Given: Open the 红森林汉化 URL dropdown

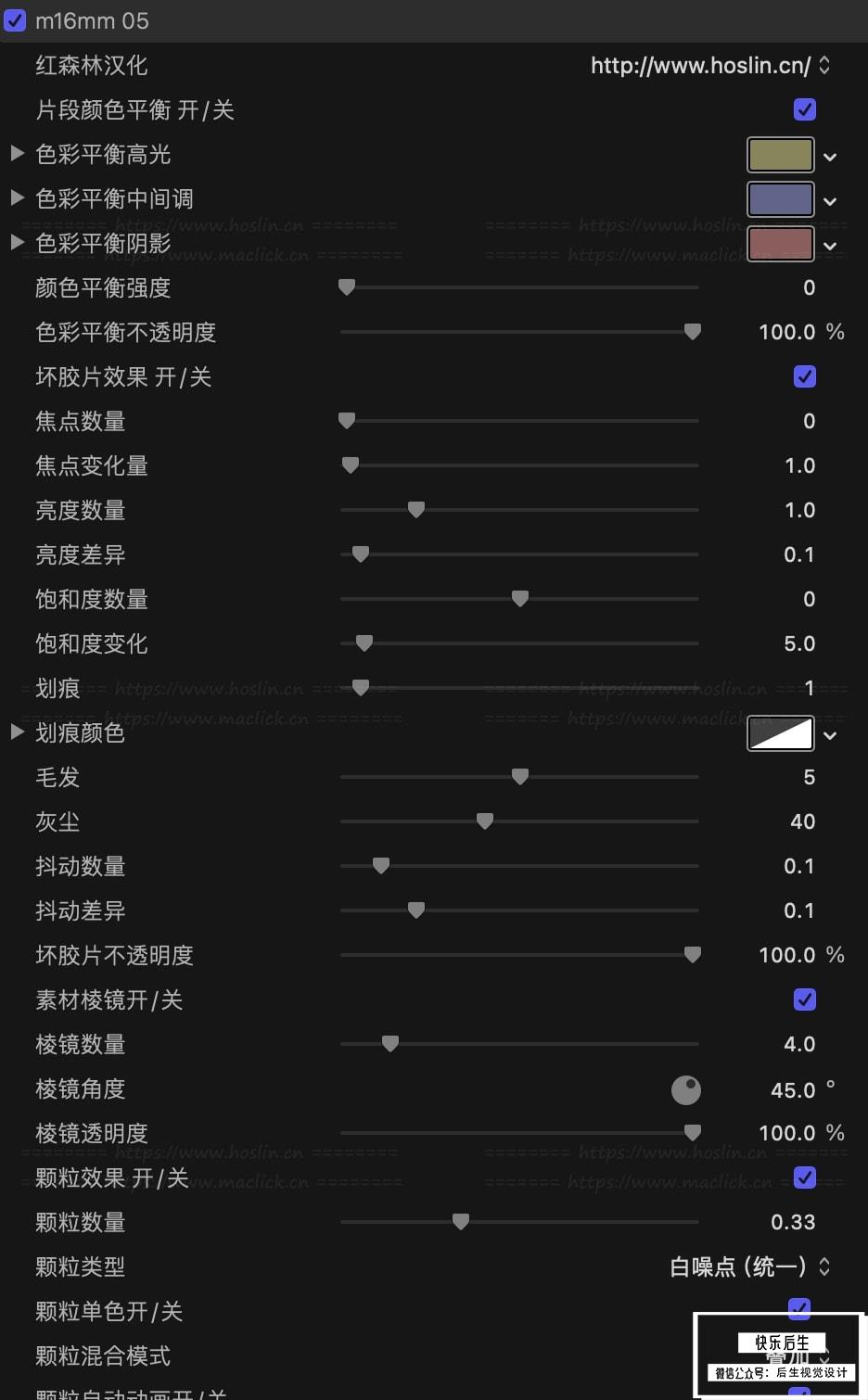Looking at the screenshot, I should (x=710, y=65).
